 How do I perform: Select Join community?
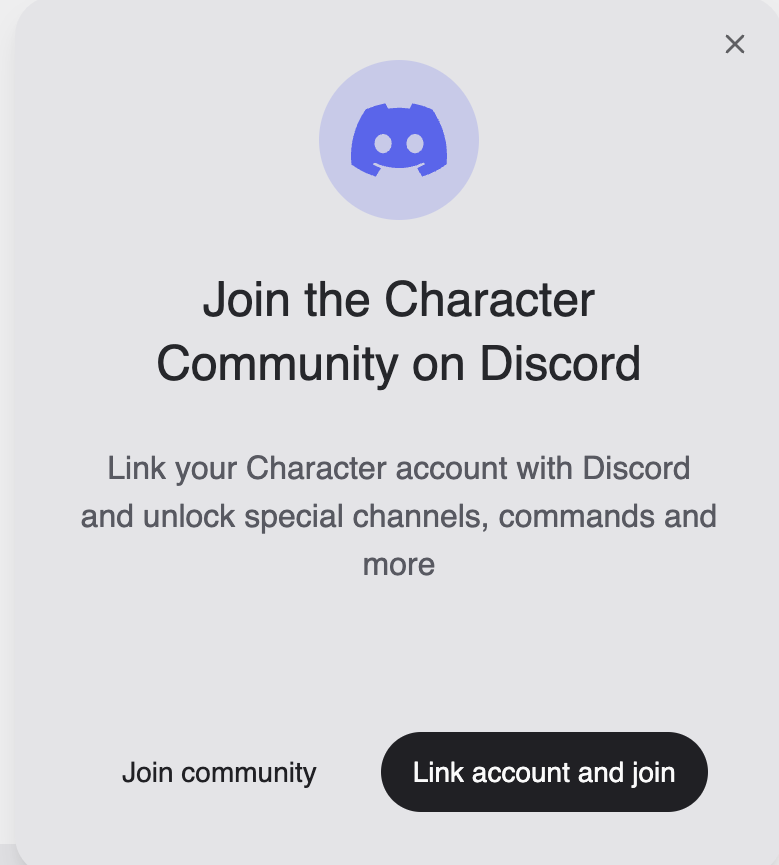coord(219,772)
